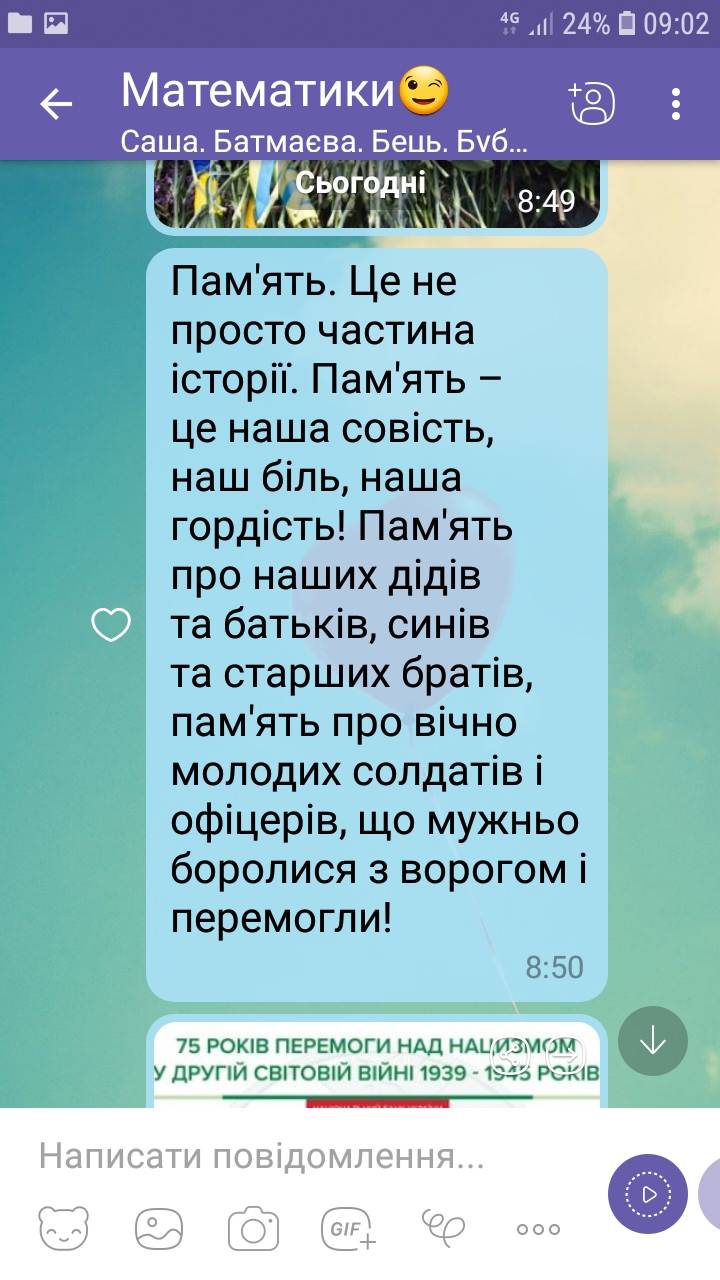Open the Математики group info header
The width and height of the screenshot is (720, 1280).
click(x=300, y=104)
